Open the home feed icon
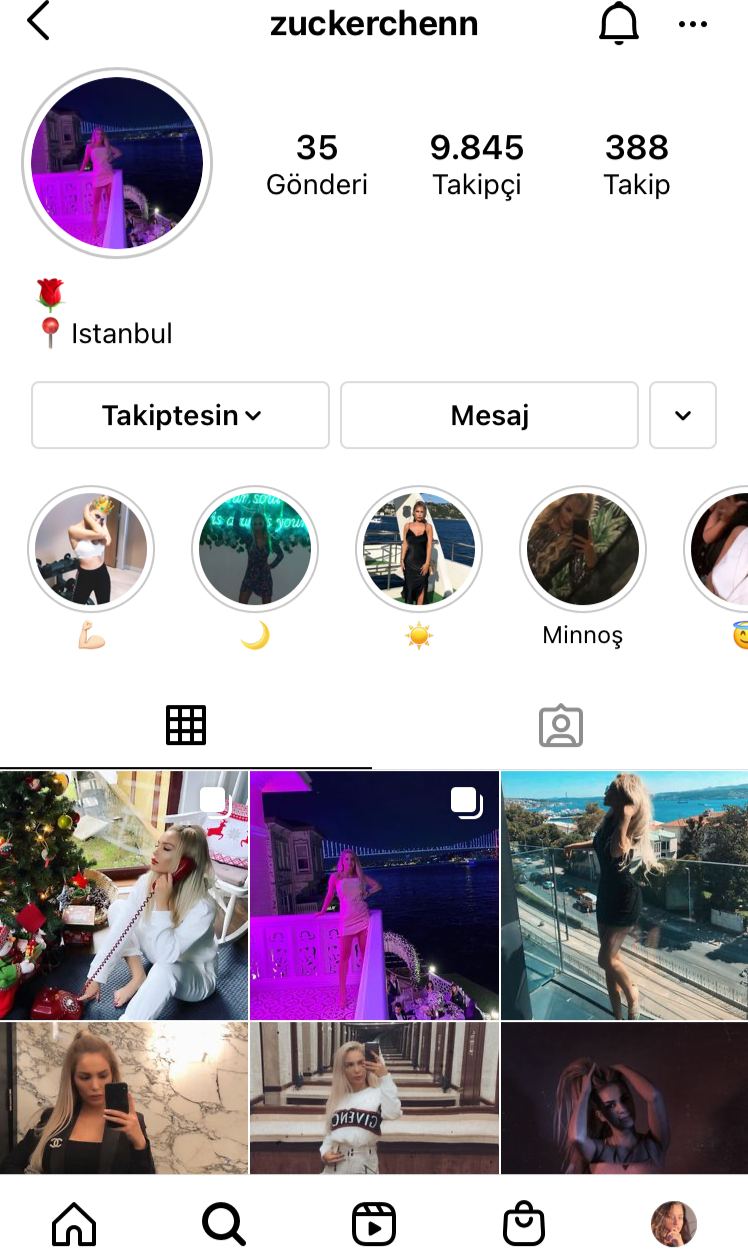748x1251 pixels. (x=74, y=1222)
